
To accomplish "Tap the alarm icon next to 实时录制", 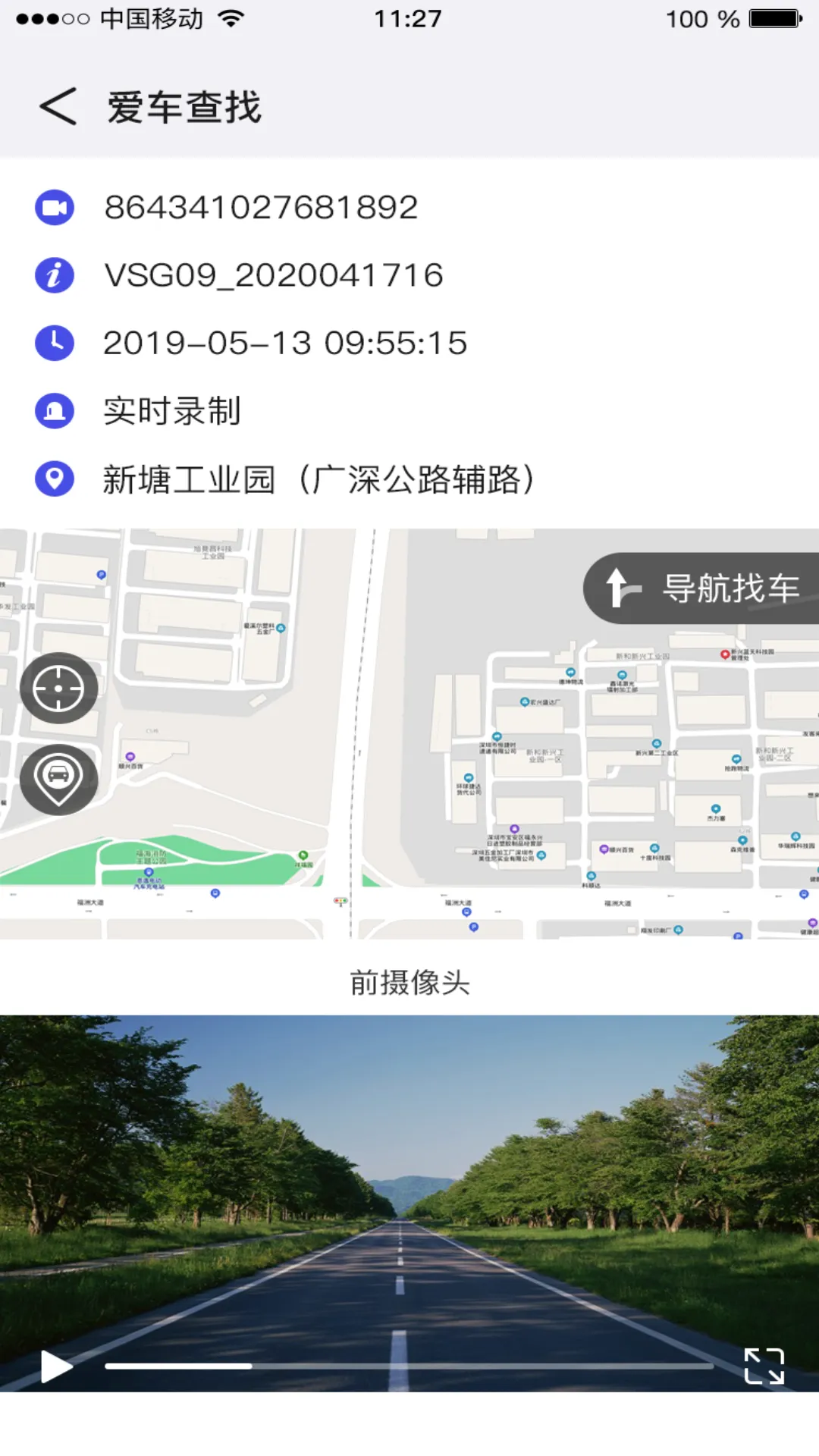I will [x=53, y=412].
